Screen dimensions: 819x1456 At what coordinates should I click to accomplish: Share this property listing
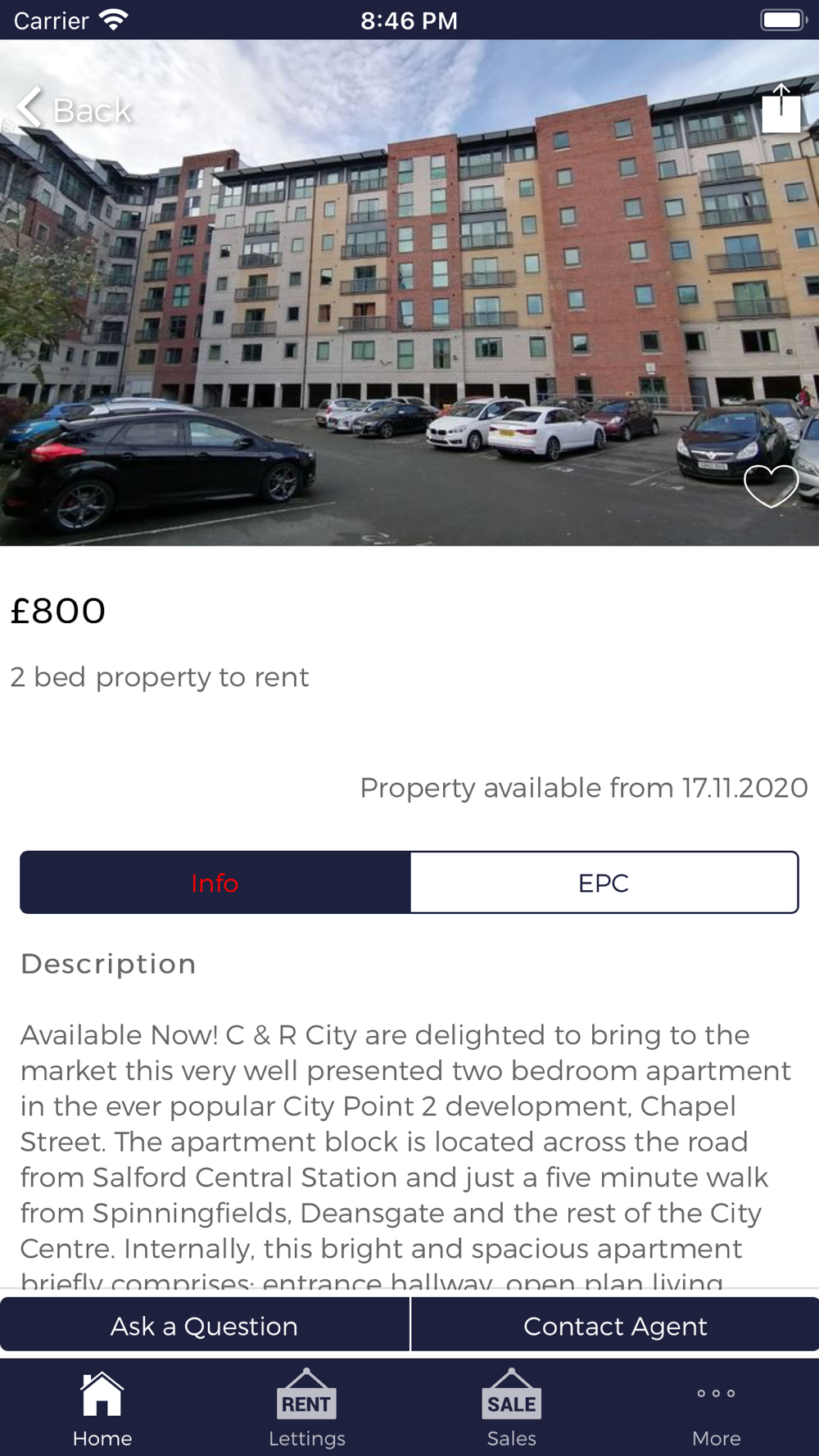coord(781,109)
